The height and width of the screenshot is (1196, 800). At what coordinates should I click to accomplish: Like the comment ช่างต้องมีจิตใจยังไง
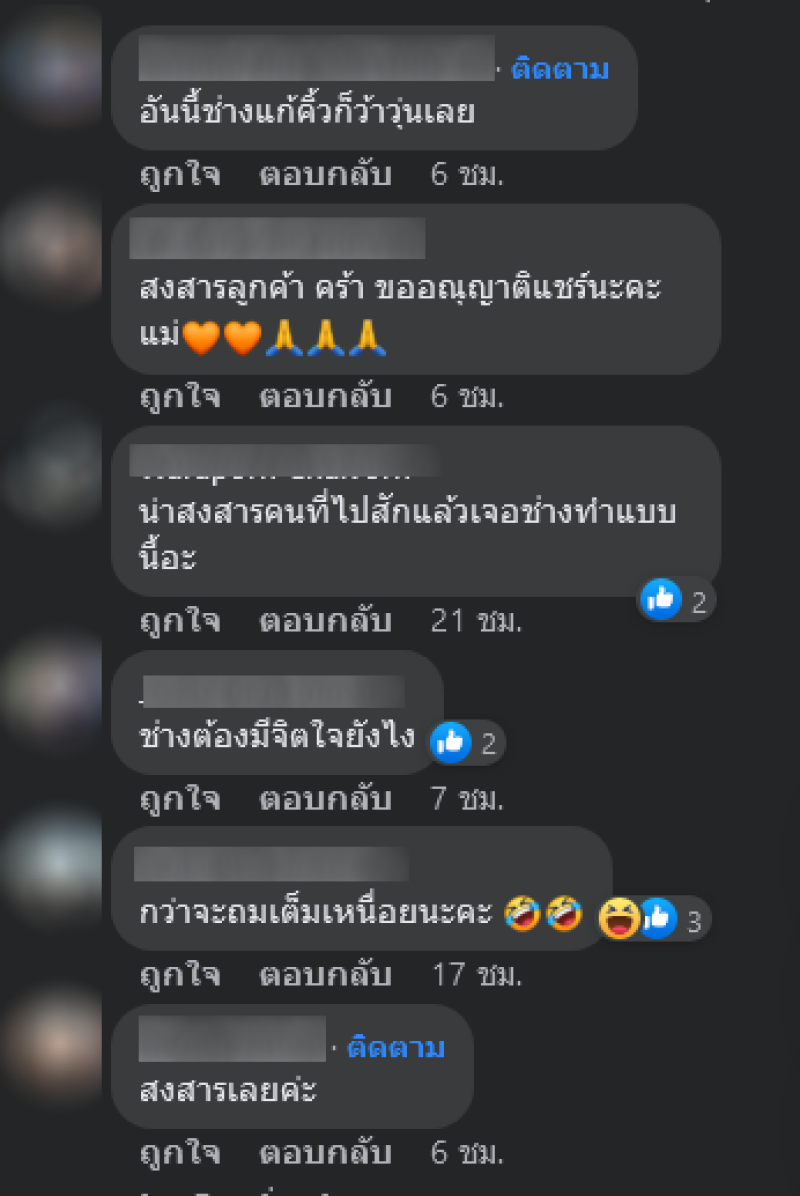[x=179, y=799]
